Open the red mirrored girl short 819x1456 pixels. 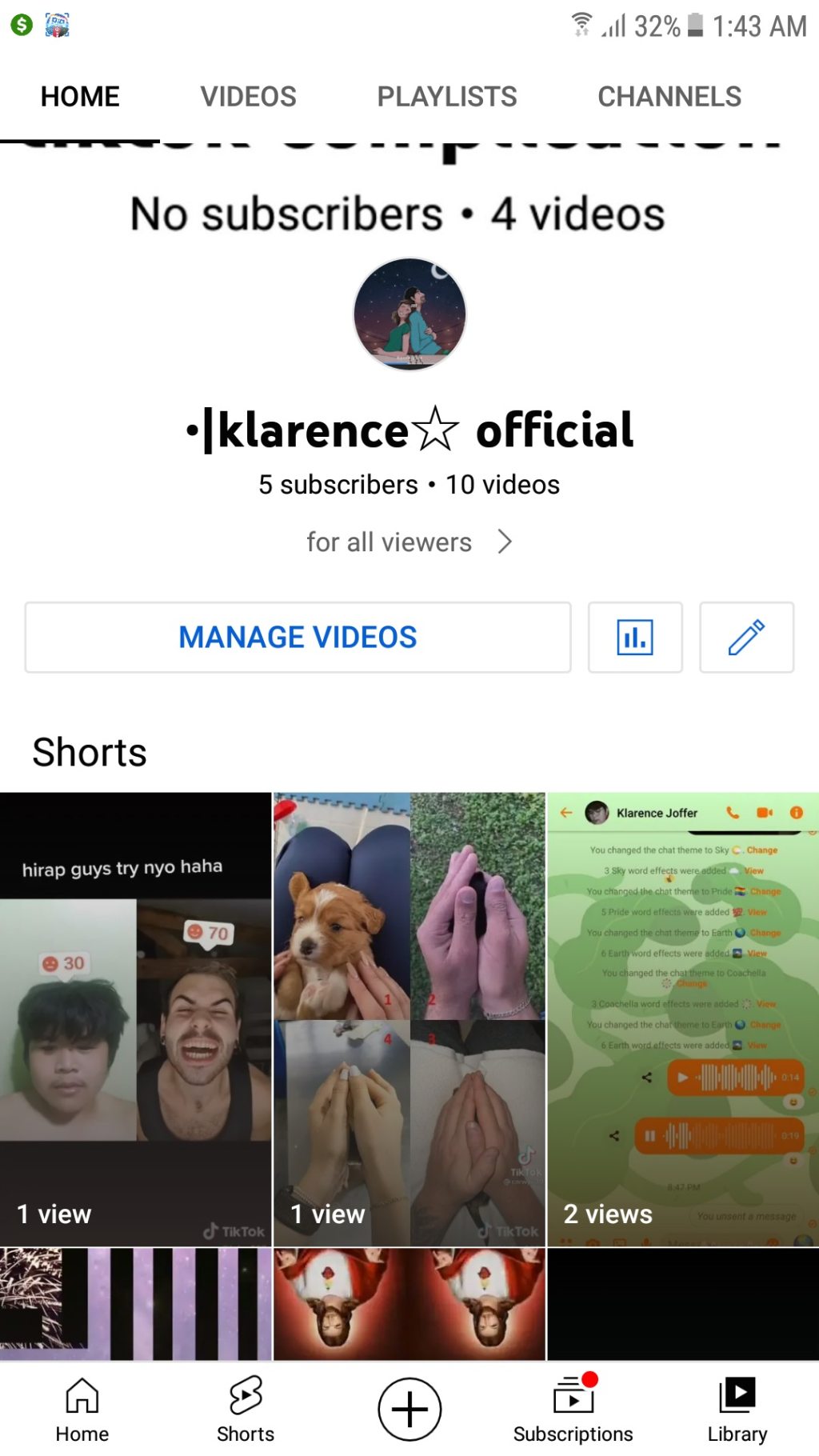pyautogui.click(x=409, y=1303)
